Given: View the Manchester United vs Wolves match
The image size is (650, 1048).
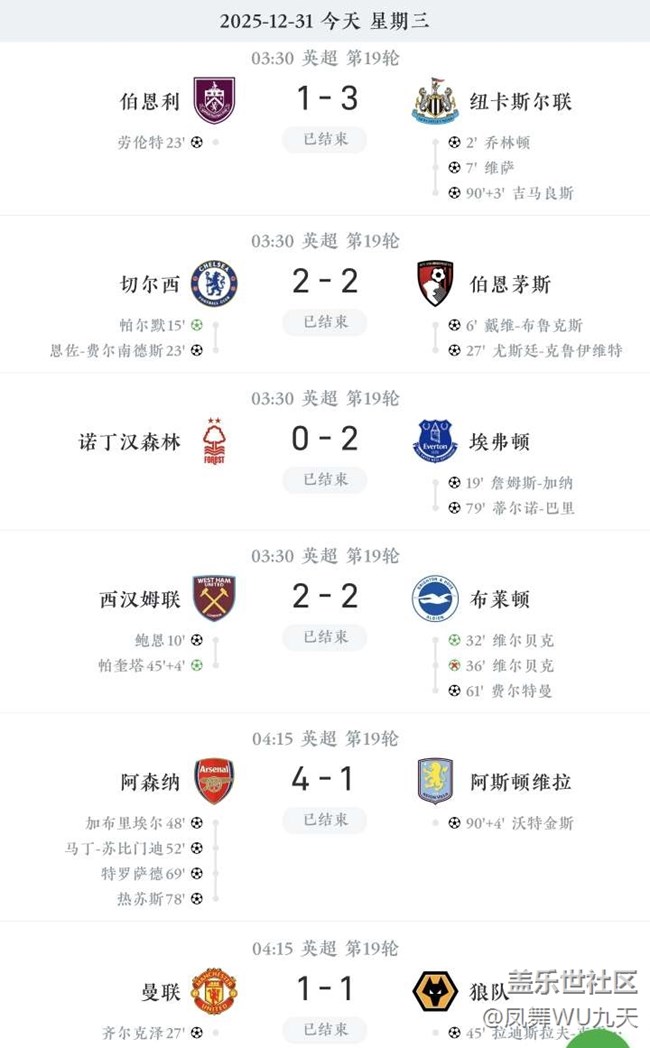Looking at the screenshot, I should [325, 990].
